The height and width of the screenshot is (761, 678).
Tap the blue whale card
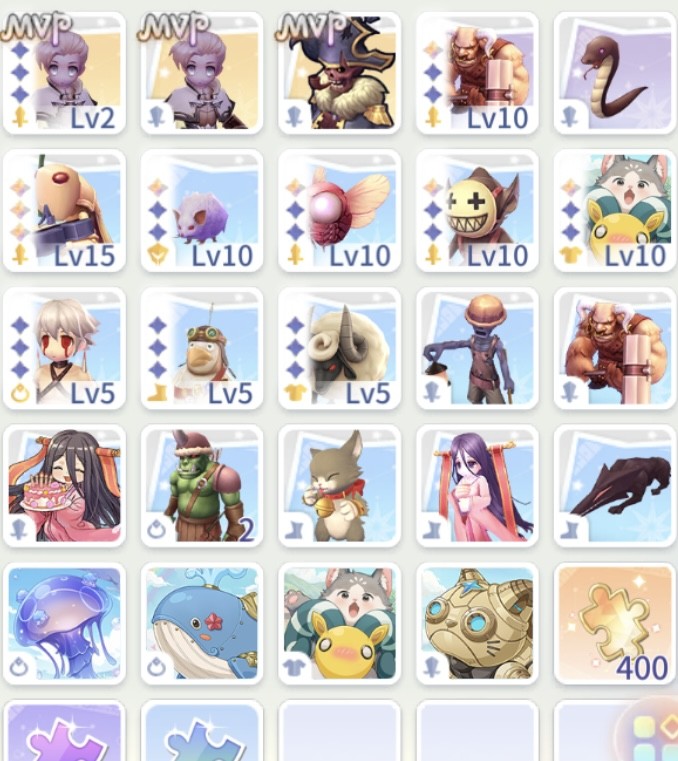(202, 623)
